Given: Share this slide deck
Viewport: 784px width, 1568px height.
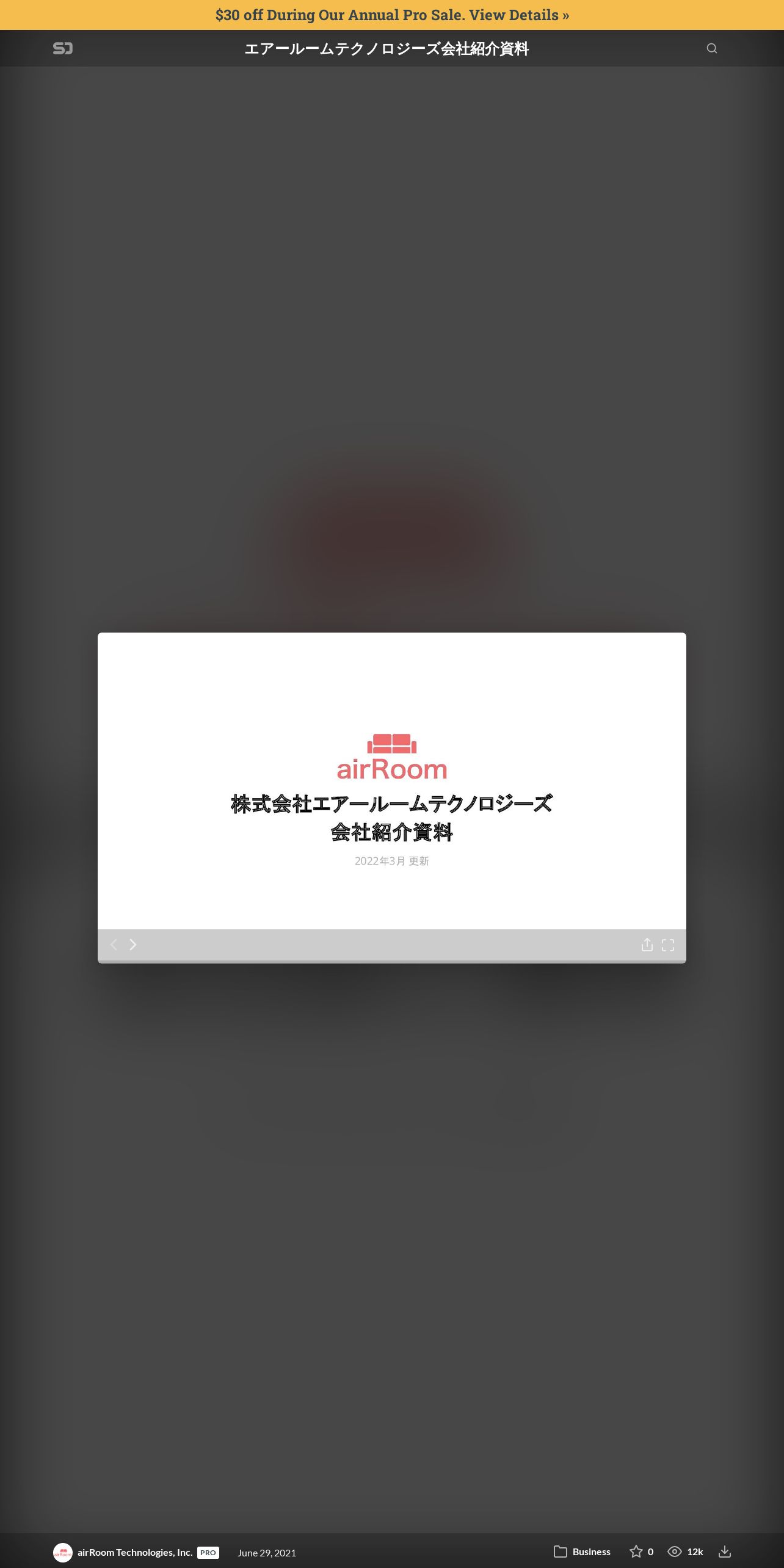Looking at the screenshot, I should 647,945.
